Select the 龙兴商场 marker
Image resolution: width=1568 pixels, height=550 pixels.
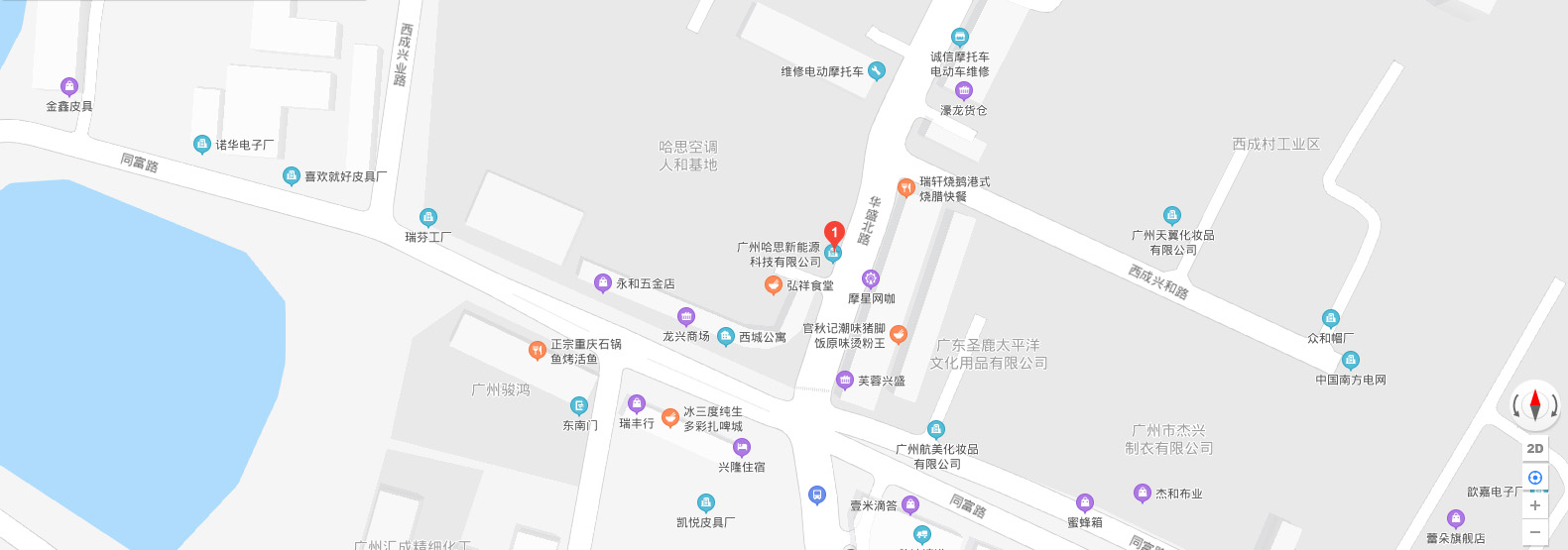(x=686, y=318)
